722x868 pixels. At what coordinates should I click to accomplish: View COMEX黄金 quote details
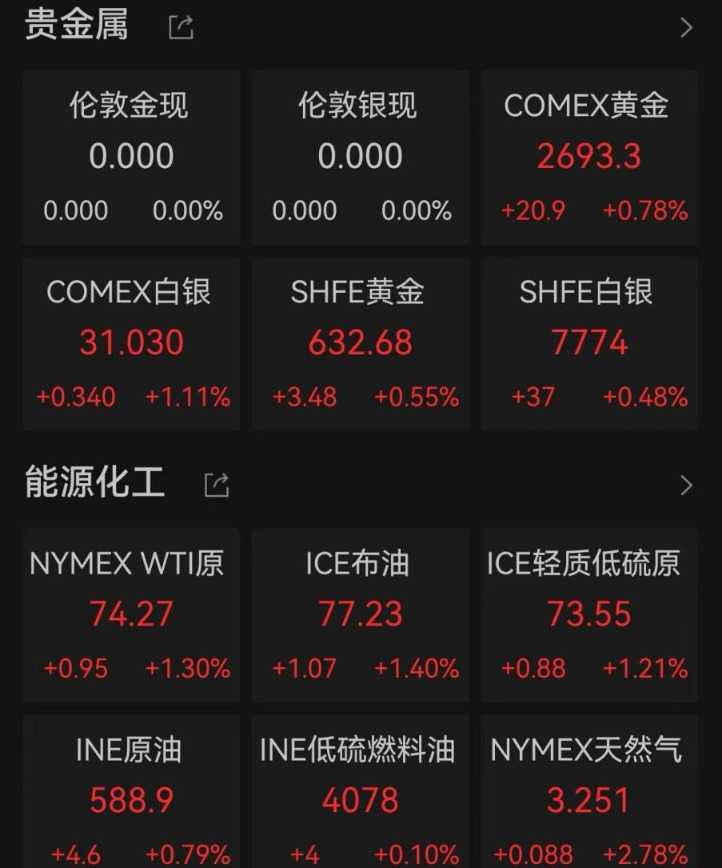point(589,157)
